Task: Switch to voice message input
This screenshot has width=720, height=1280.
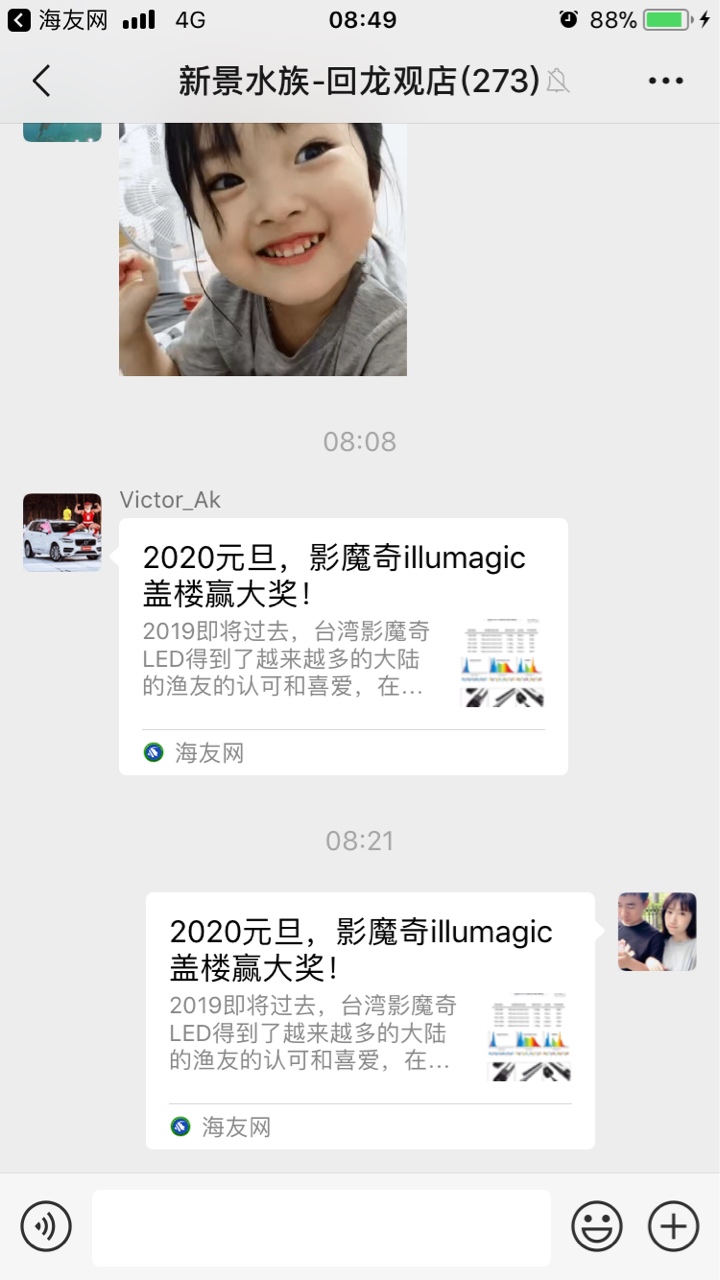Action: pos(46,1226)
